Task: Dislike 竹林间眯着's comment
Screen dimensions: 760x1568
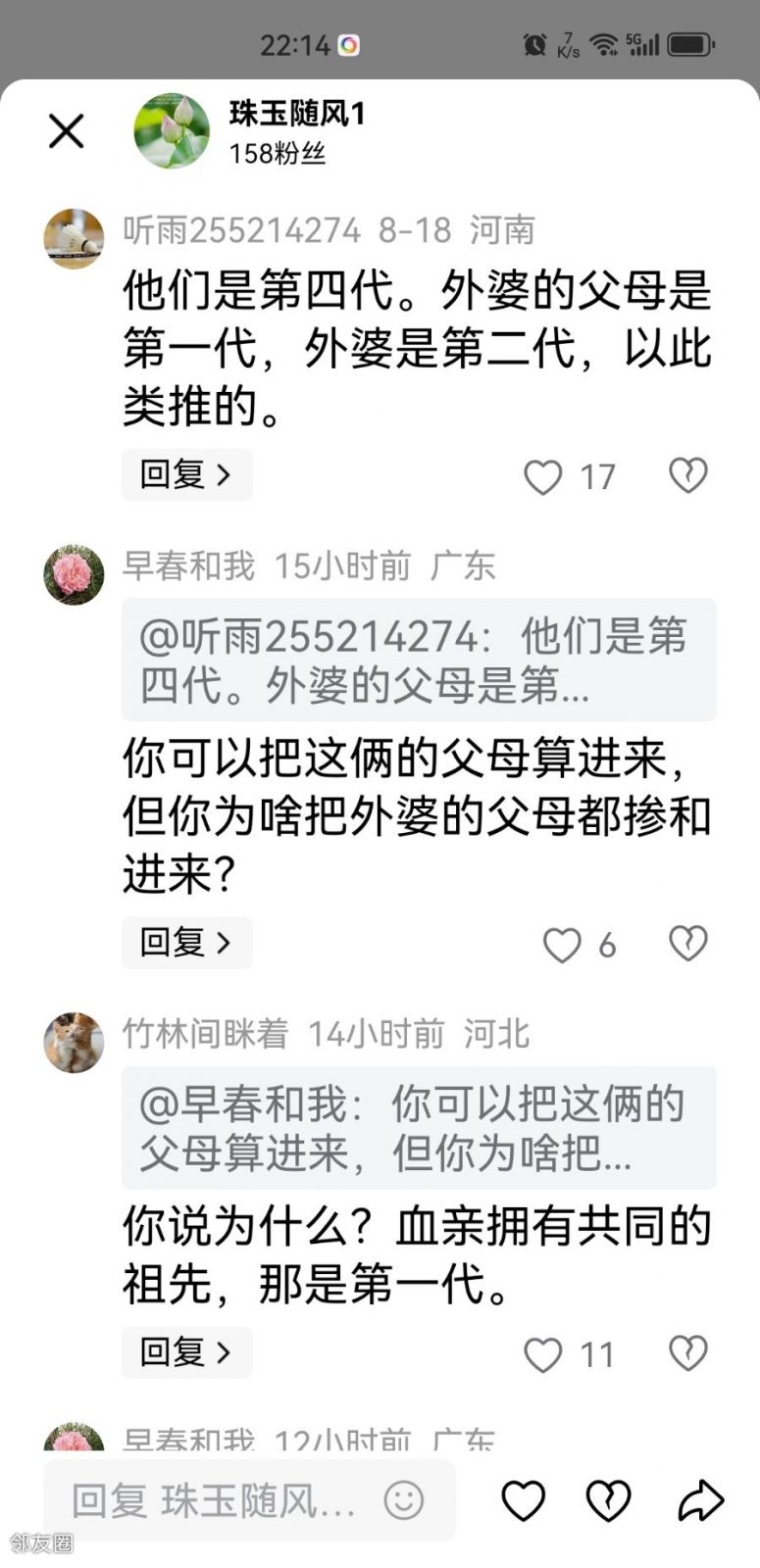Action: click(687, 1353)
